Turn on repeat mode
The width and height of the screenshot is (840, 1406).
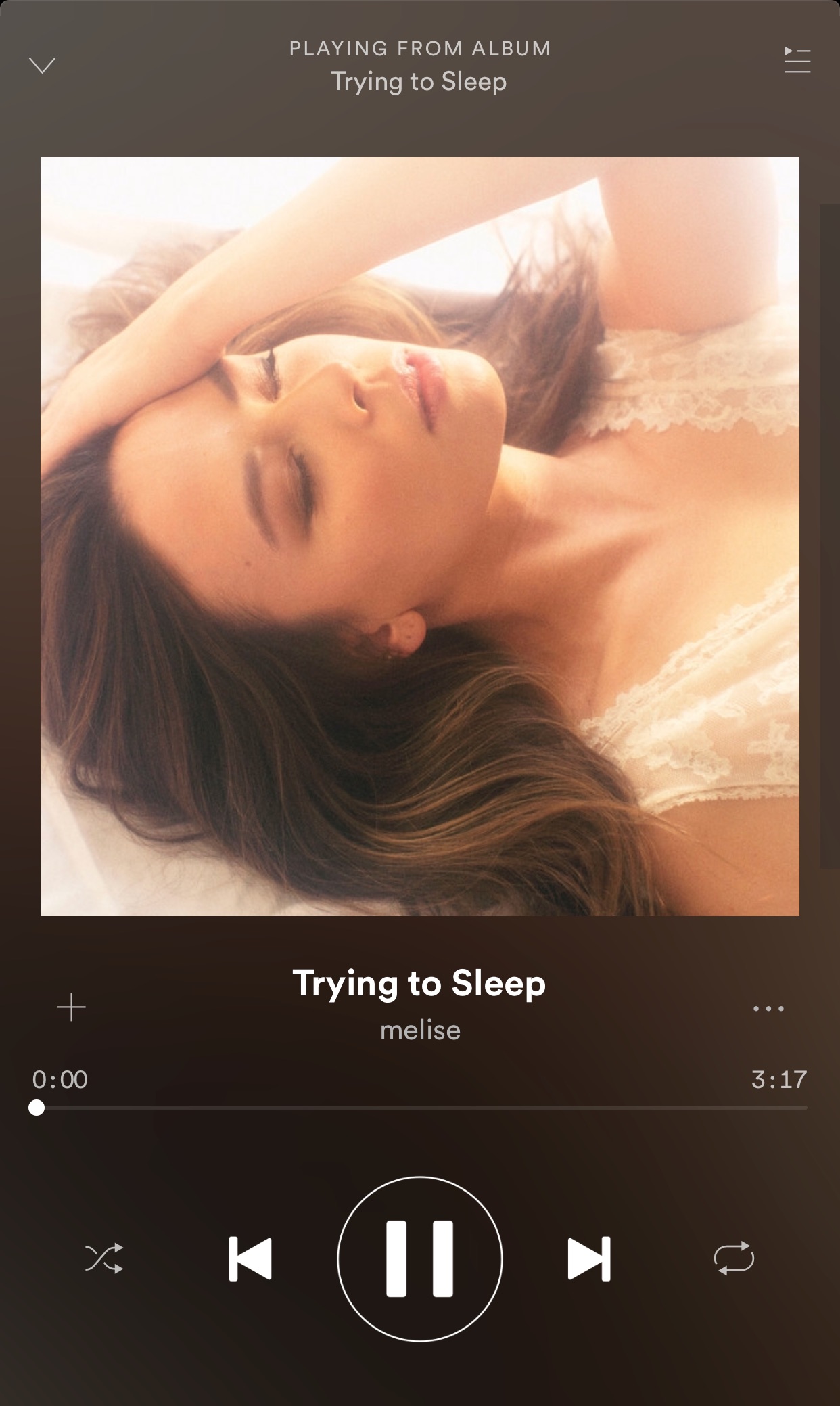tap(734, 1258)
